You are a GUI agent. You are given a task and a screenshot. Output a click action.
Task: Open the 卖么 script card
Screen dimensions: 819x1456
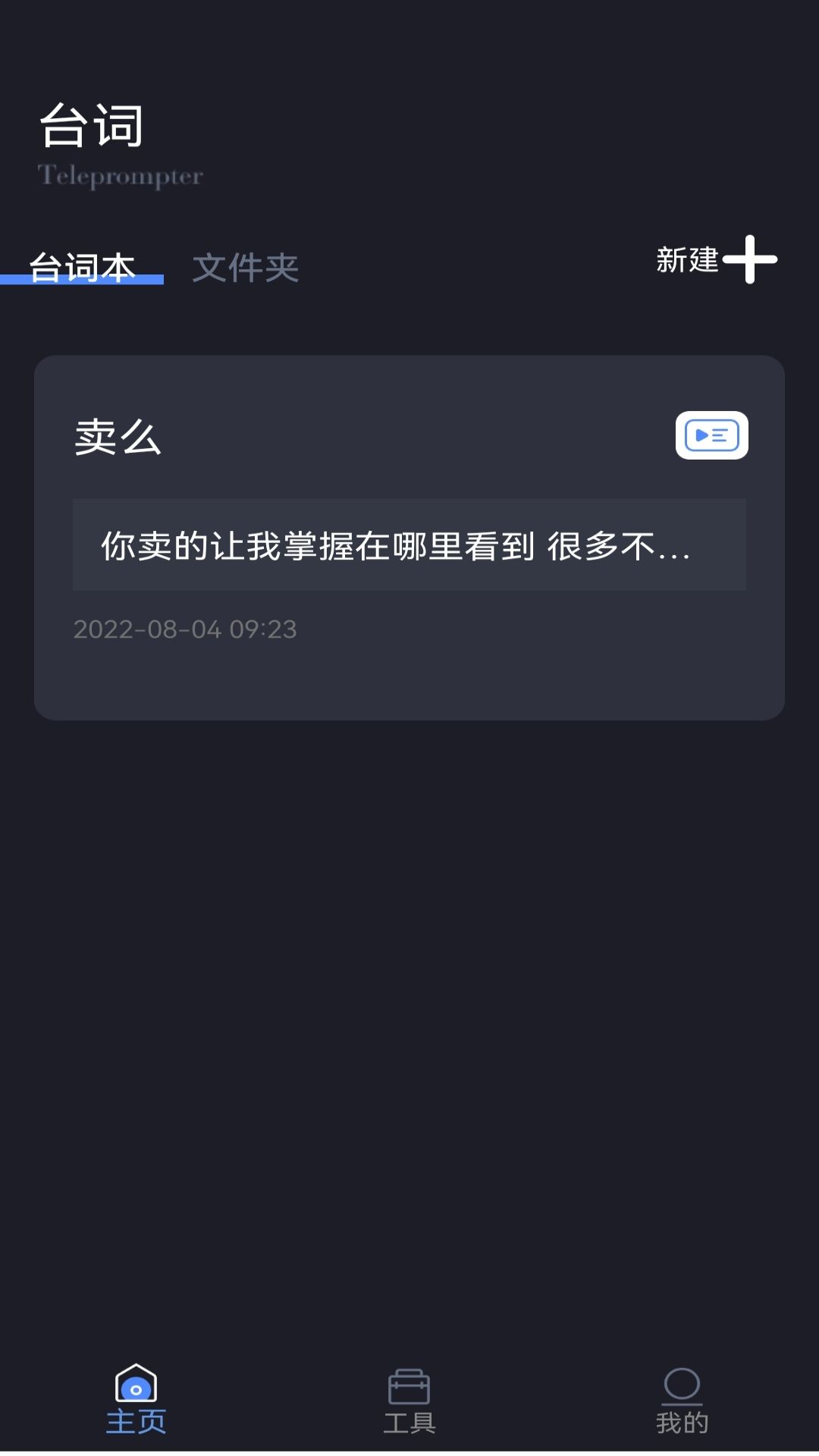[409, 531]
